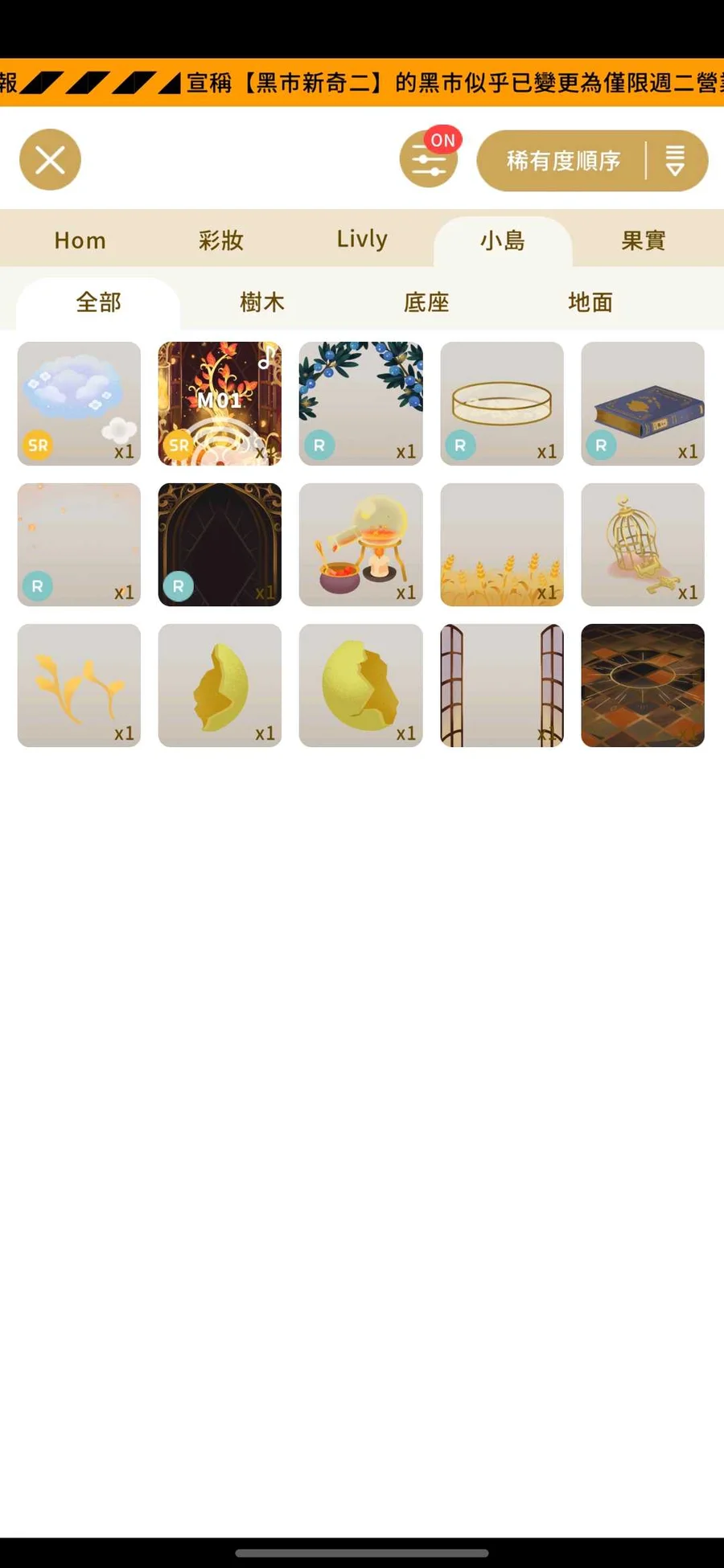The height and width of the screenshot is (1568, 724).
Task: Switch to the 果實 tab
Action: tap(643, 240)
